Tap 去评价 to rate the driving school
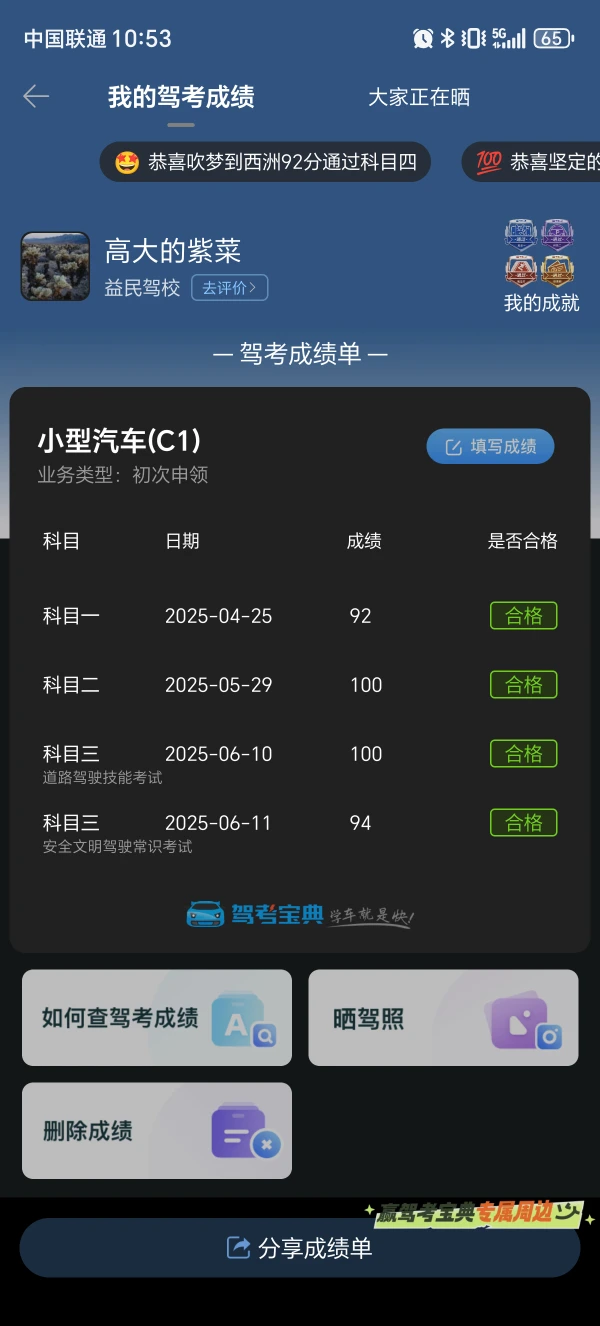600x1326 pixels. 229,288
